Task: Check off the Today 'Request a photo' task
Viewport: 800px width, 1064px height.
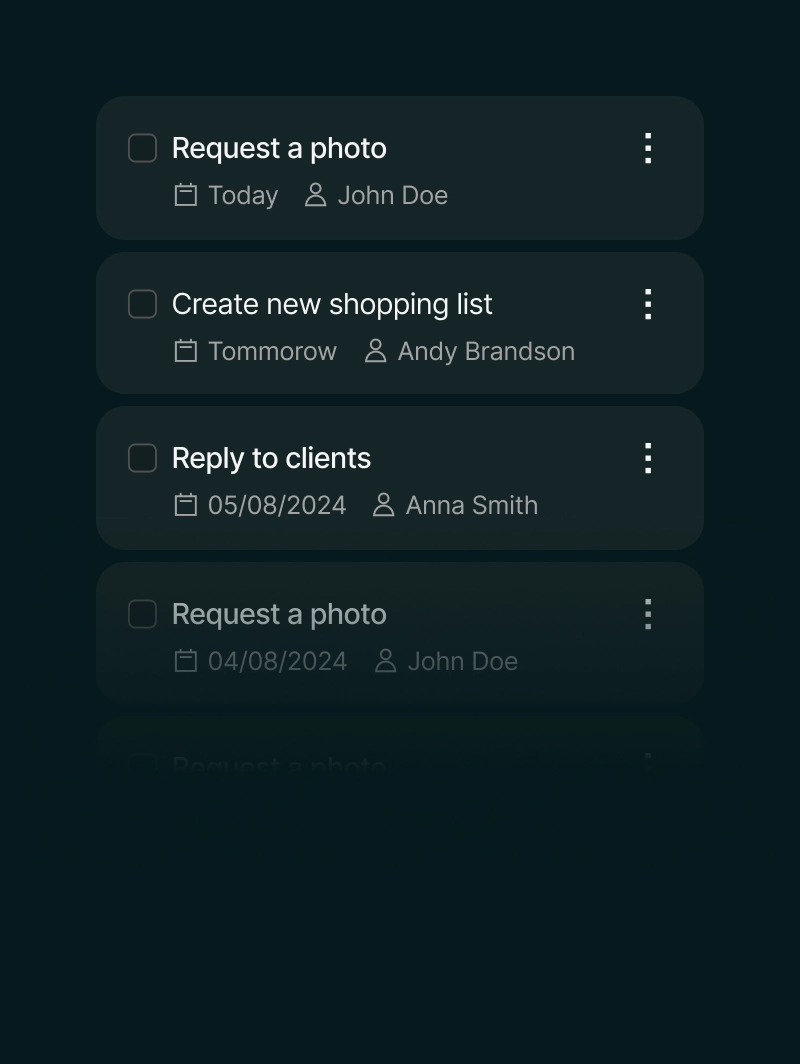Action: pyautogui.click(x=143, y=148)
